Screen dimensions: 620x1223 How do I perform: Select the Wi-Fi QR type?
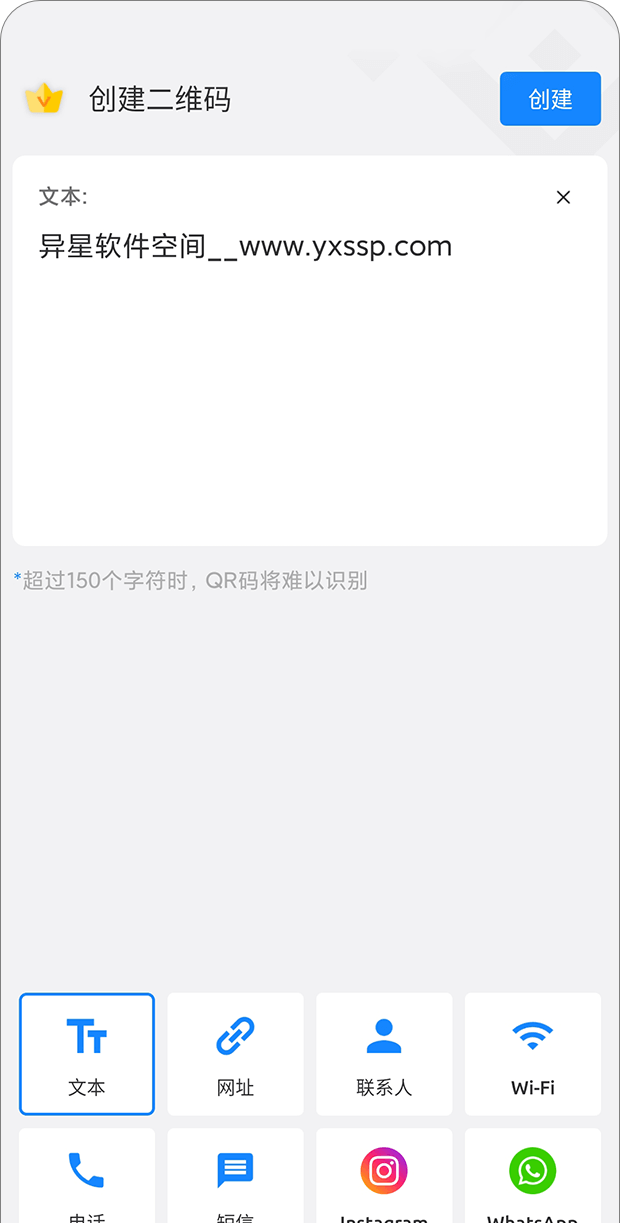533,1053
